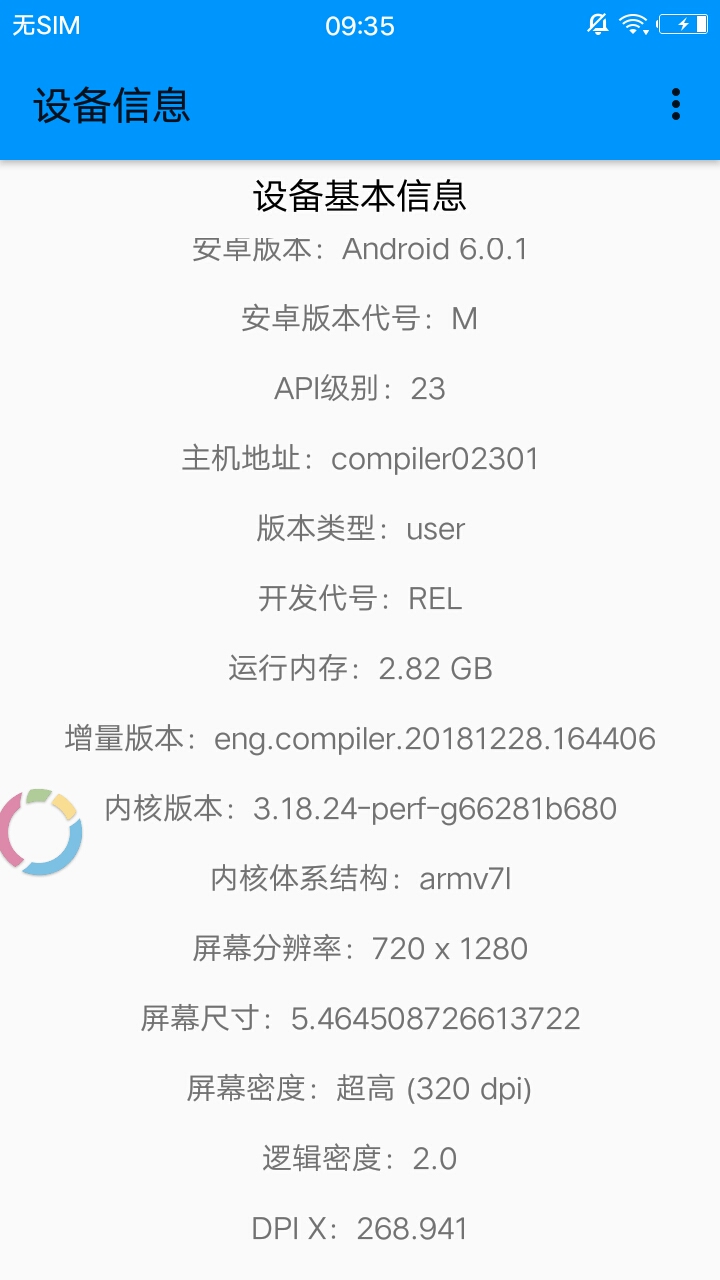Screen dimensions: 720x1280
Task: Tap the 运行内存 2.82 GB row
Action: click(360, 669)
